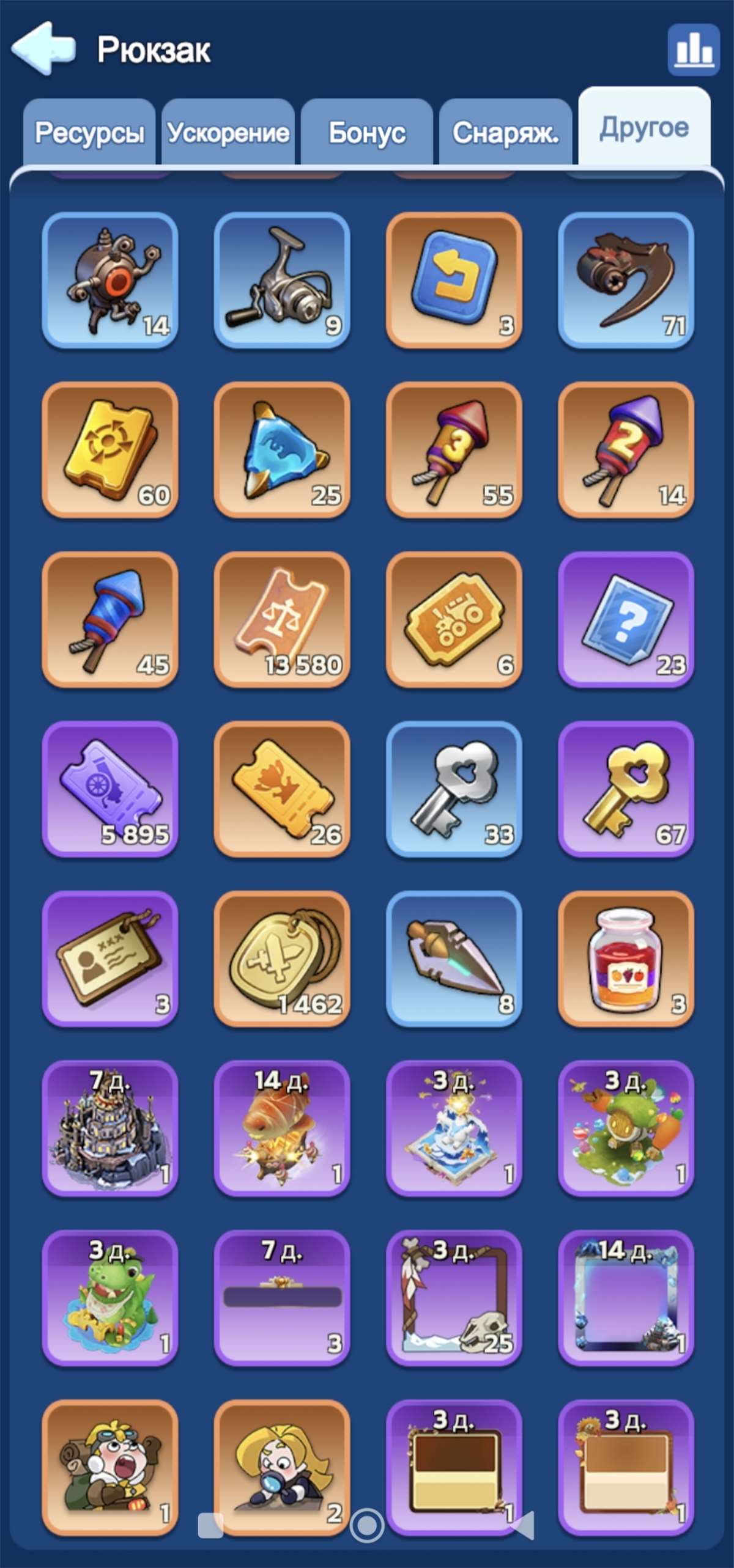734x1568 pixels.
Task: Tap the system home button
Action: 367,1525
